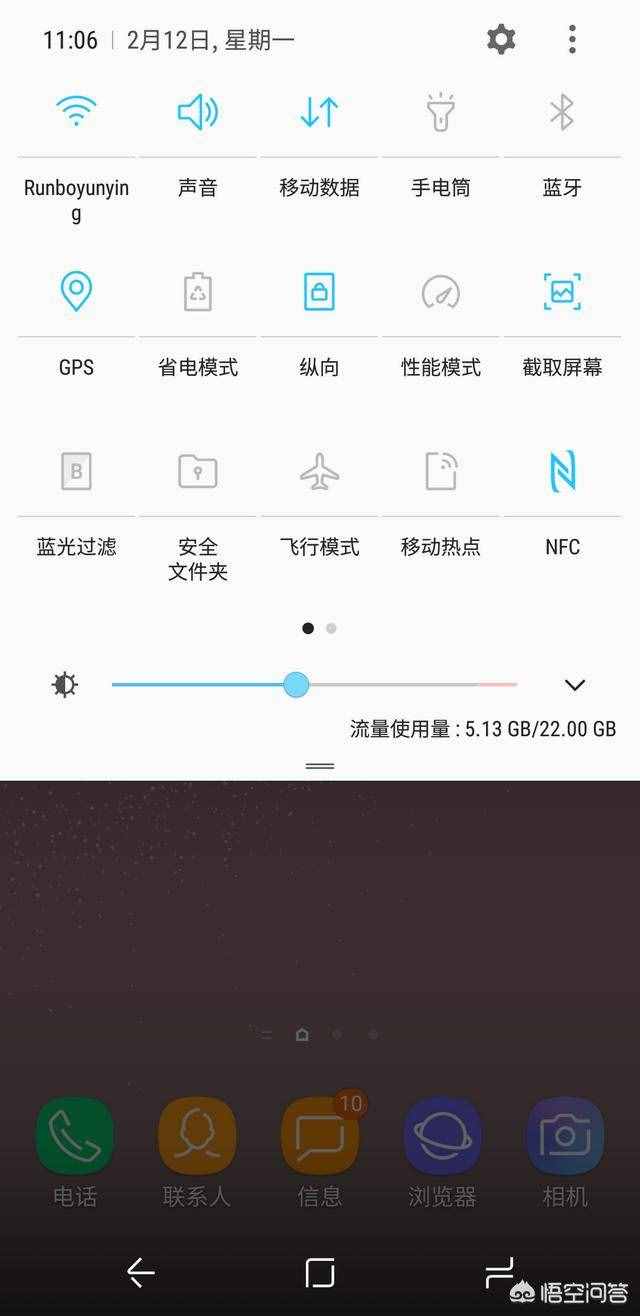Screen dimensions: 640x1316
Task: Toggle the 声音 sound mode tile
Action: pos(198,112)
